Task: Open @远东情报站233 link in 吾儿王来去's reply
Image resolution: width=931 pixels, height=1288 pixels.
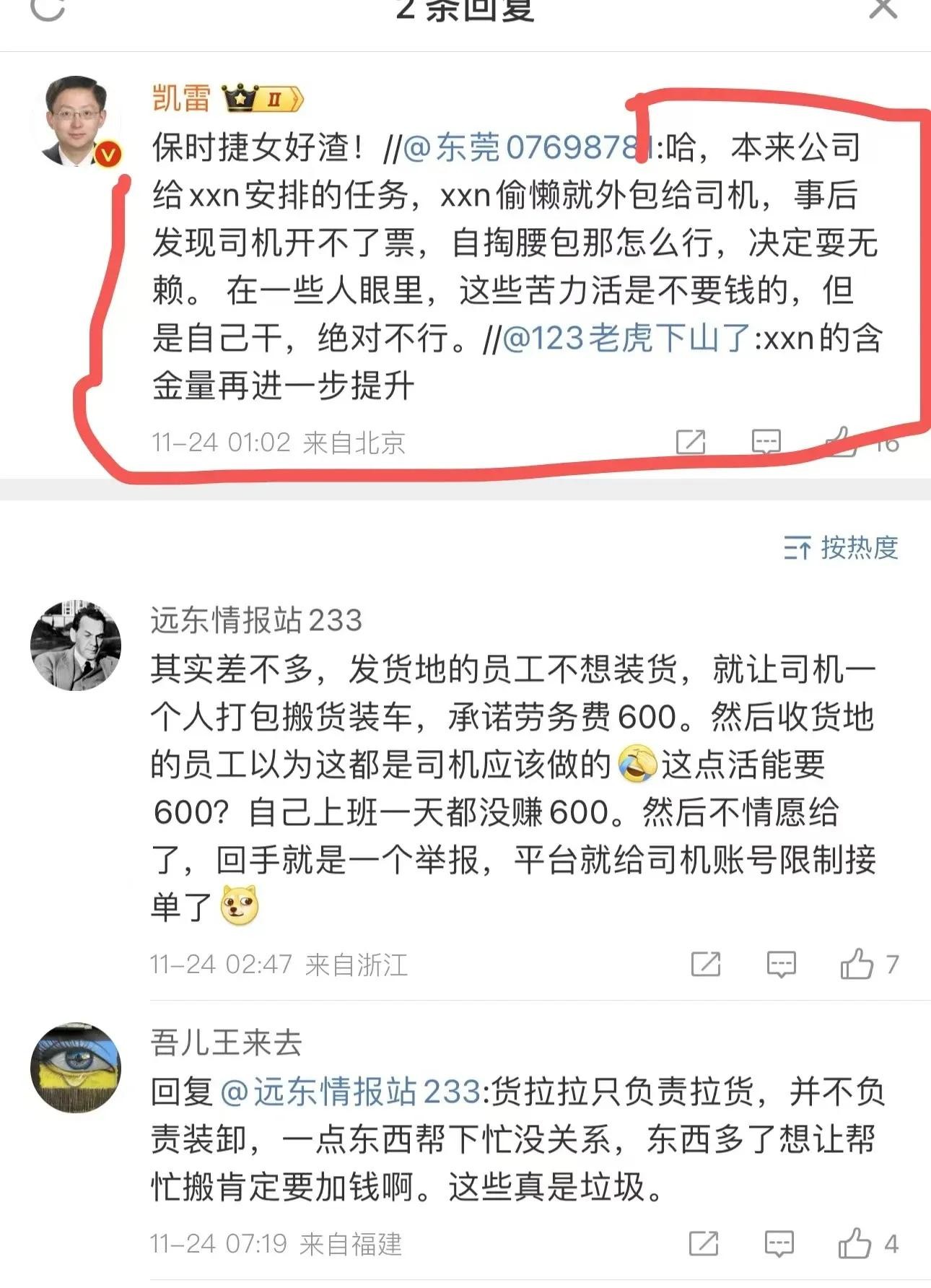Action: (x=351, y=1092)
